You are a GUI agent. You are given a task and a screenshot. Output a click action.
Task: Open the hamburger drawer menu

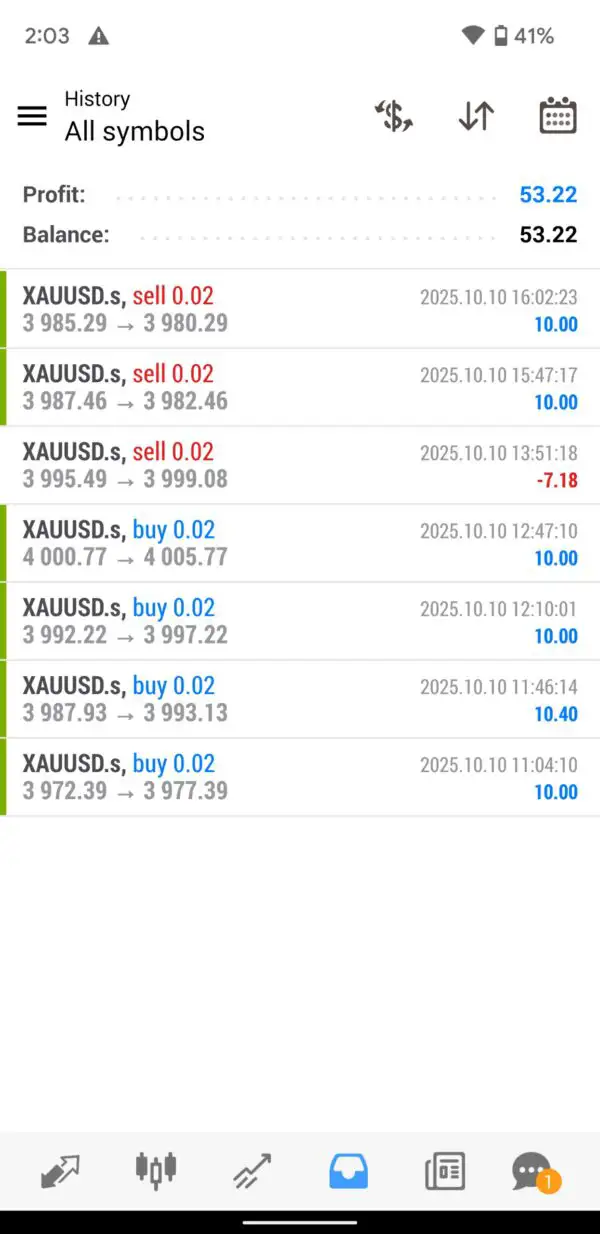pyautogui.click(x=32, y=116)
